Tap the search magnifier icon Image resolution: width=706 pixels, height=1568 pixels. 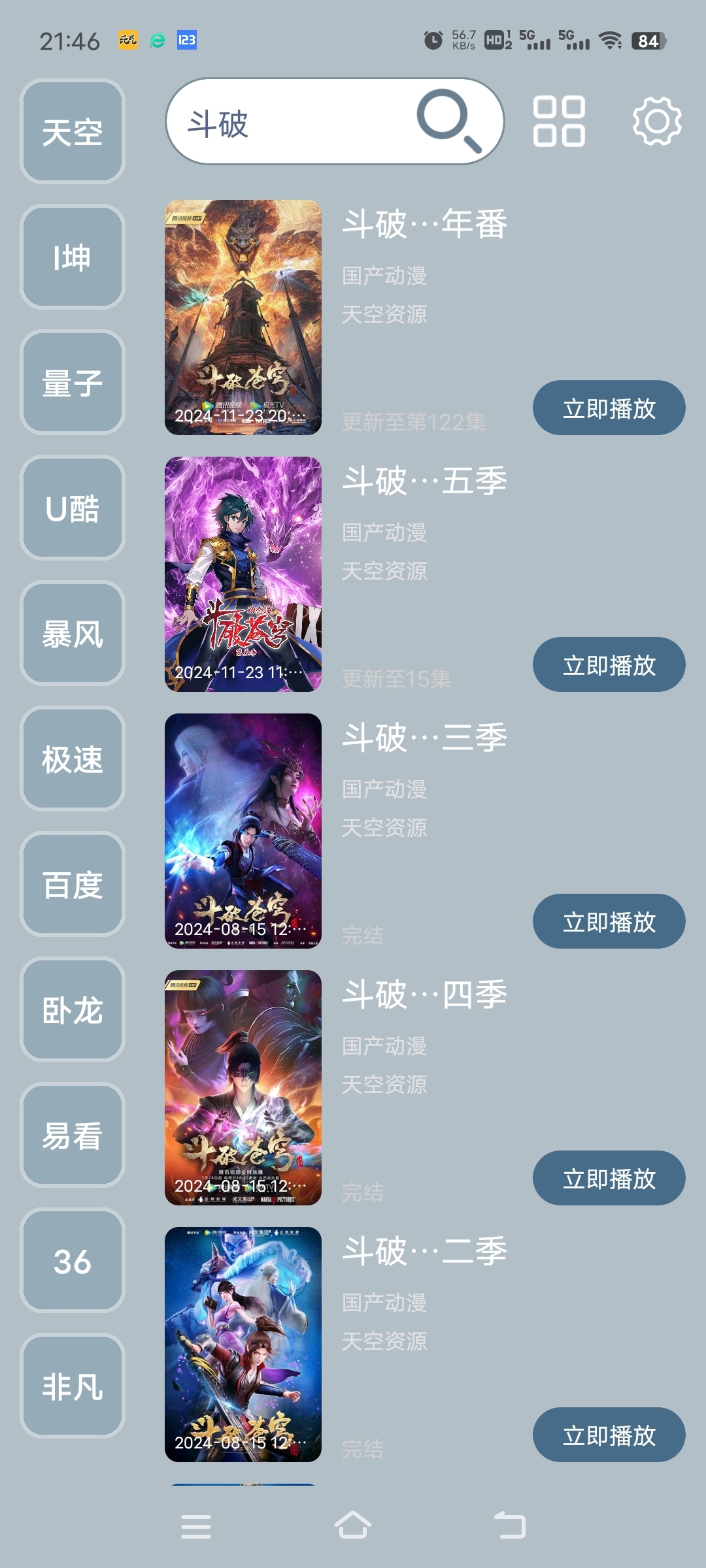click(449, 121)
